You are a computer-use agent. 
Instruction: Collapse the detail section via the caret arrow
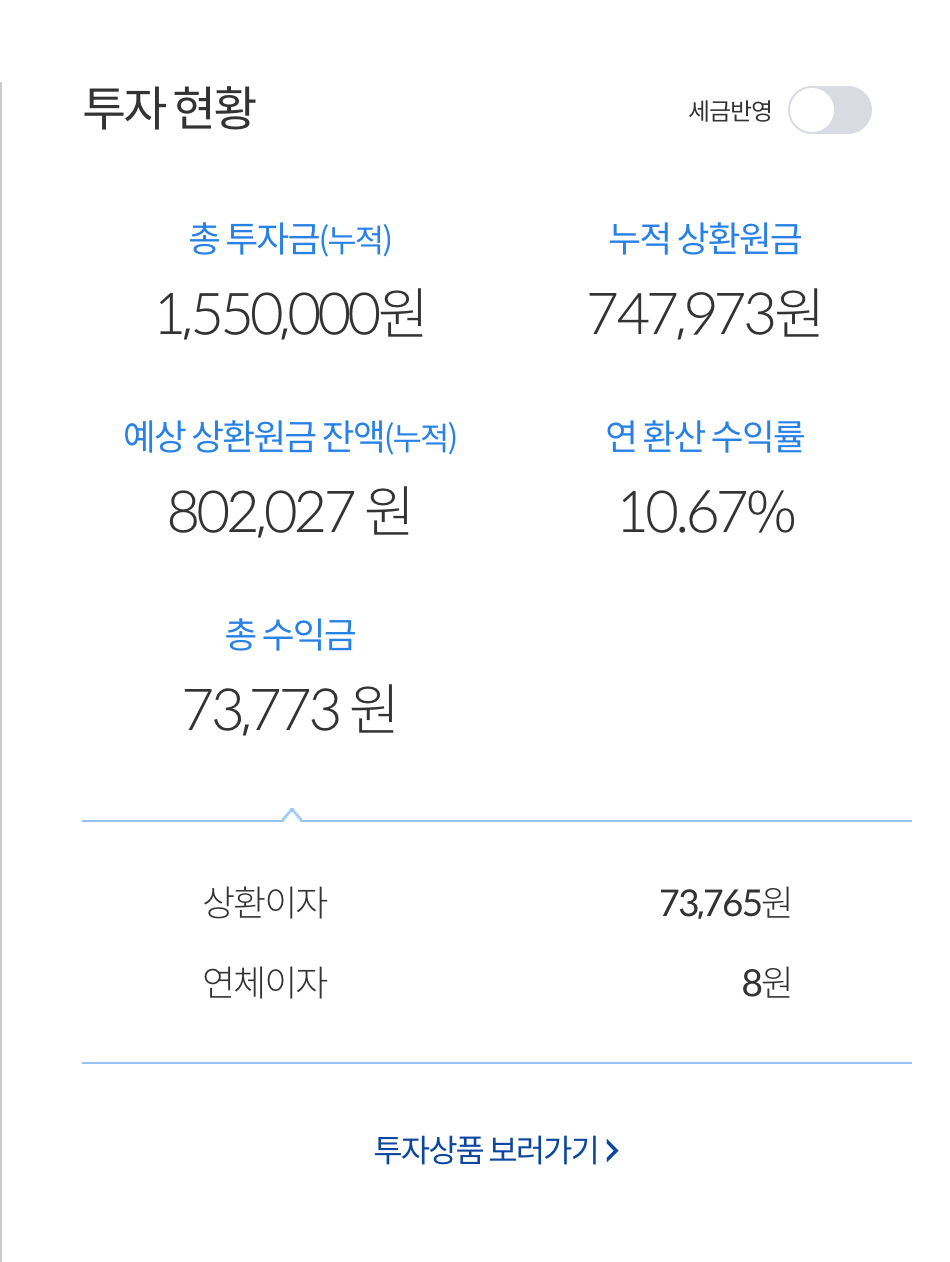(x=293, y=810)
